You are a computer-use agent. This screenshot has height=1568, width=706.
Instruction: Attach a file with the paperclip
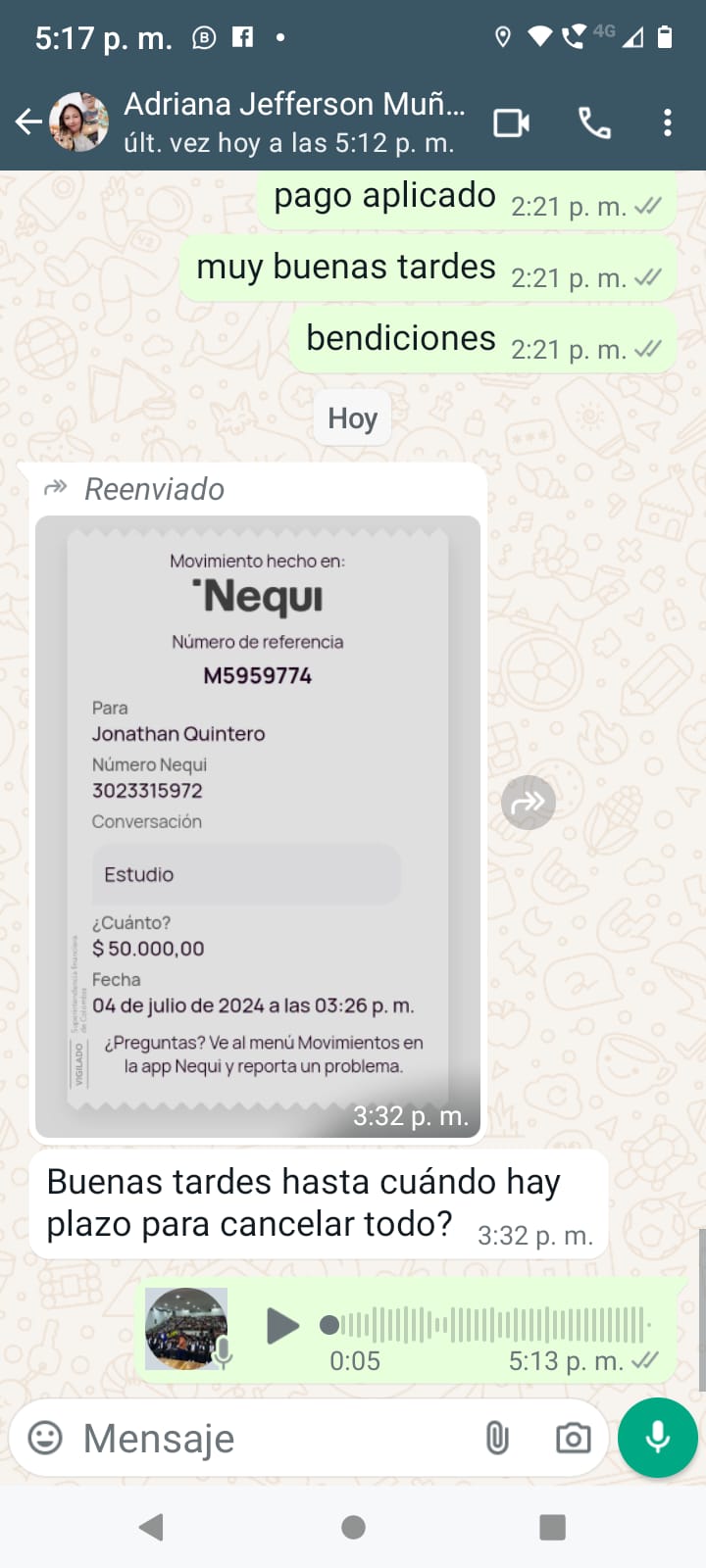coord(497,1438)
